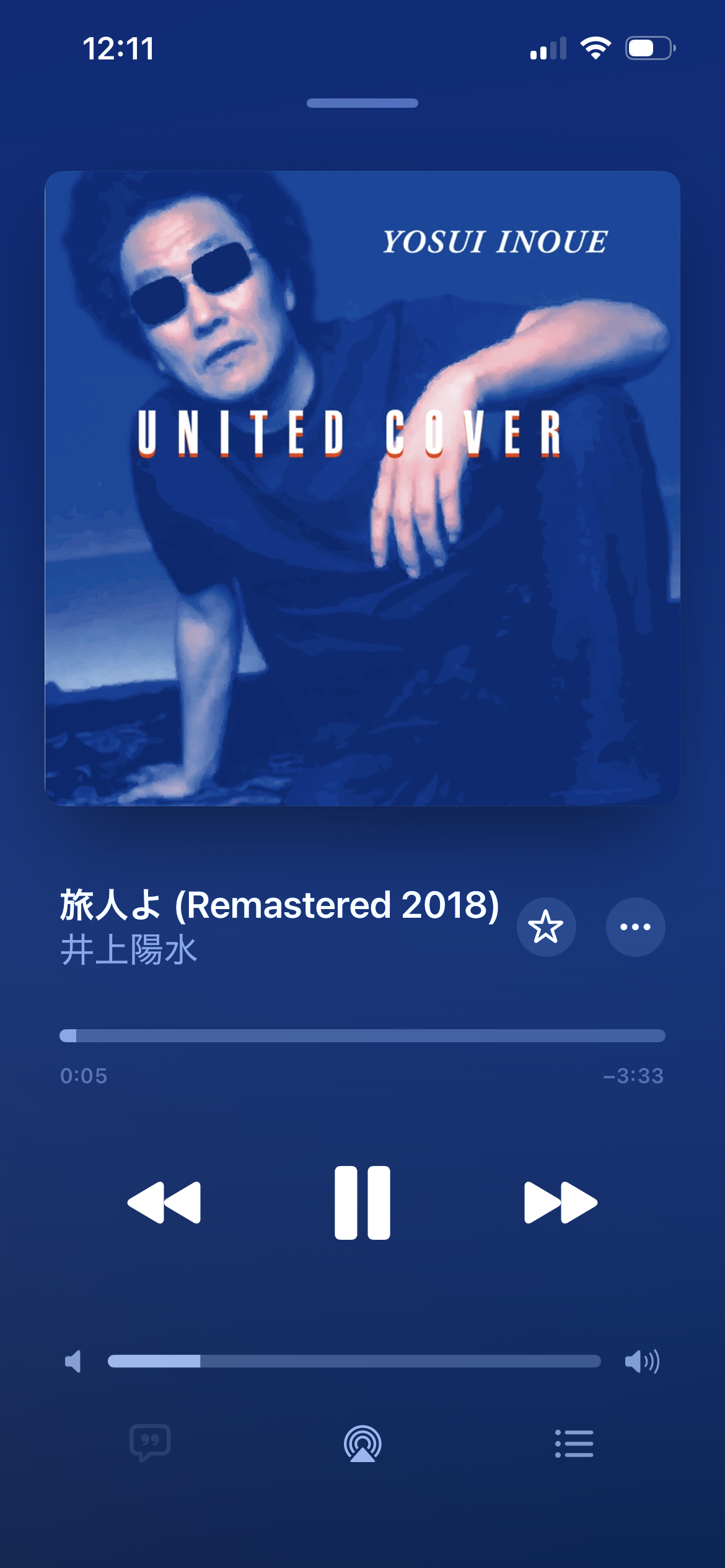Go back to the previous track
Image resolution: width=725 pixels, height=1568 pixels.
tap(164, 1203)
